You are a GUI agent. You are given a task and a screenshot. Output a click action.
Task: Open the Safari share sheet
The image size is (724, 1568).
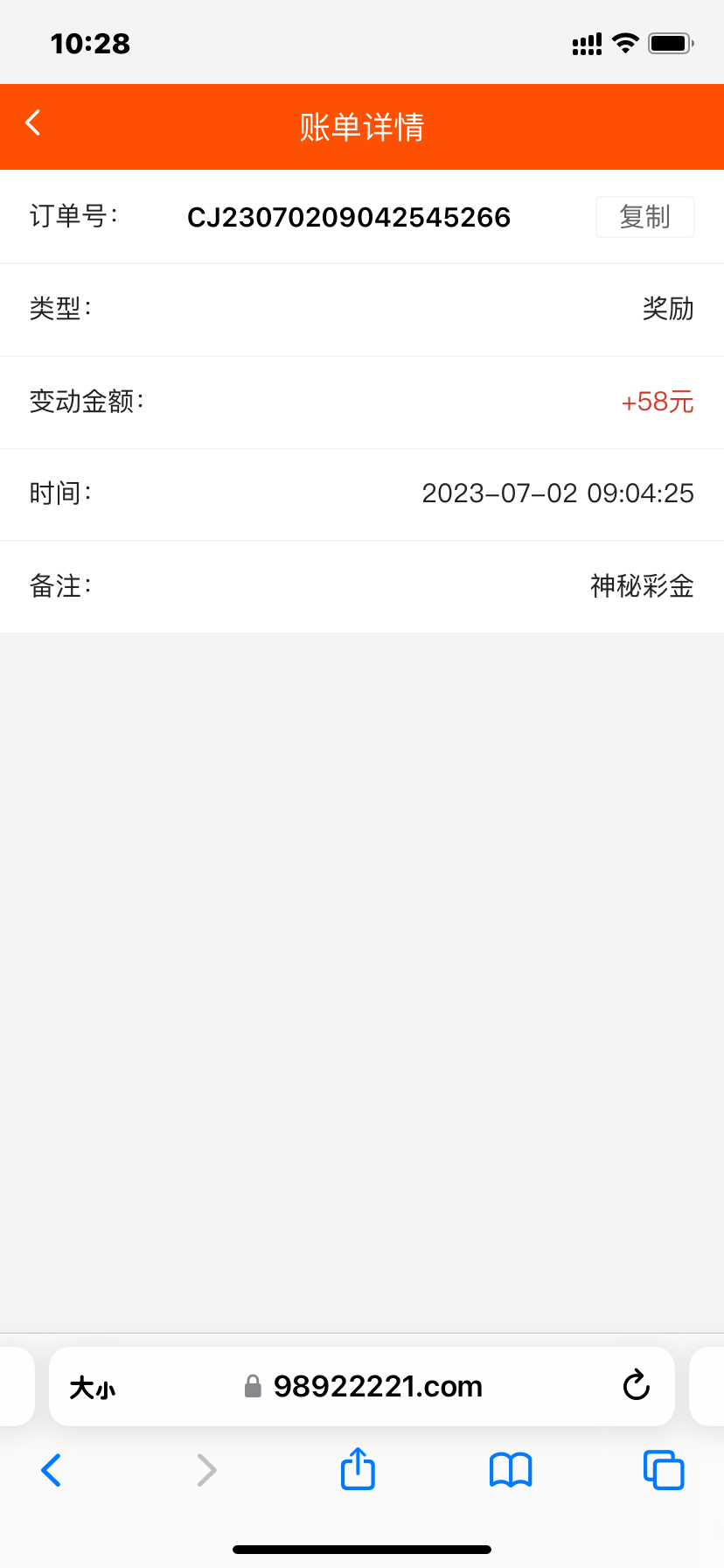point(358,1468)
